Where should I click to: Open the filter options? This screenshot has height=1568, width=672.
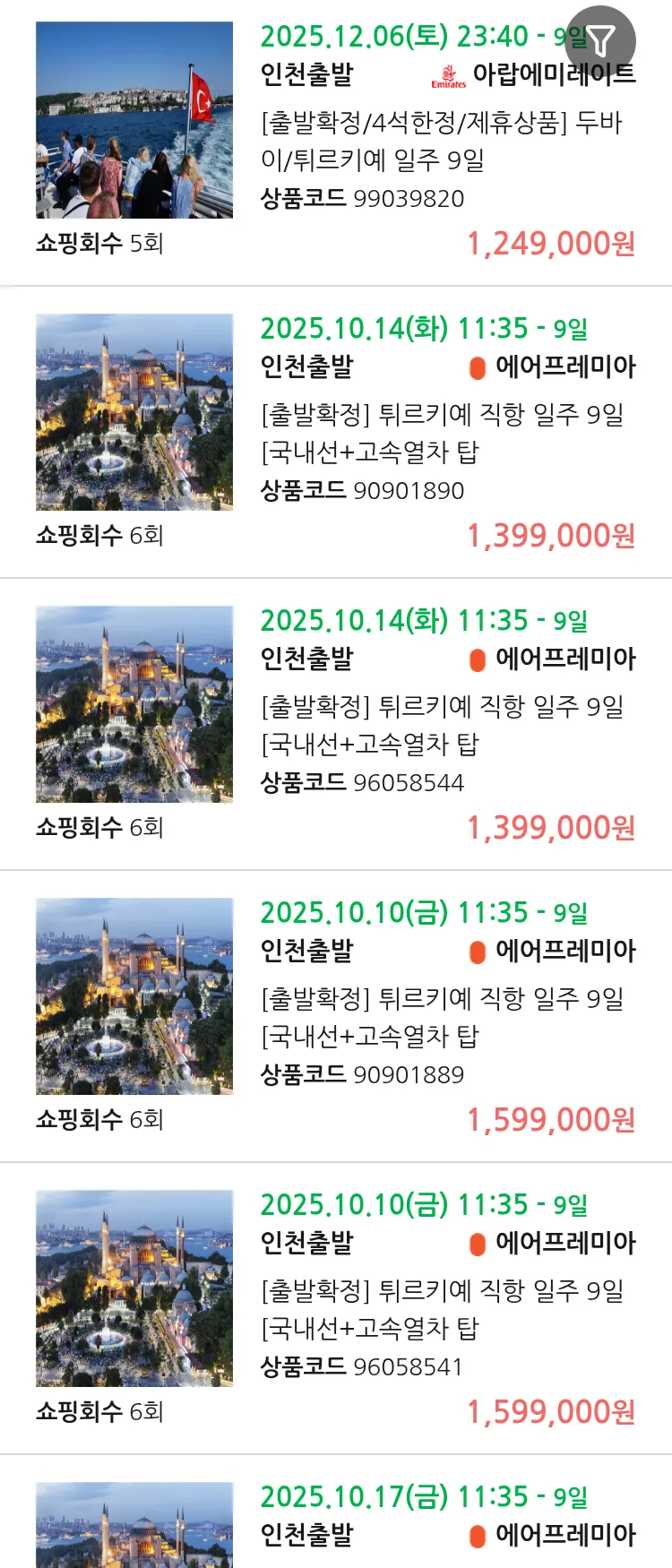[601, 40]
